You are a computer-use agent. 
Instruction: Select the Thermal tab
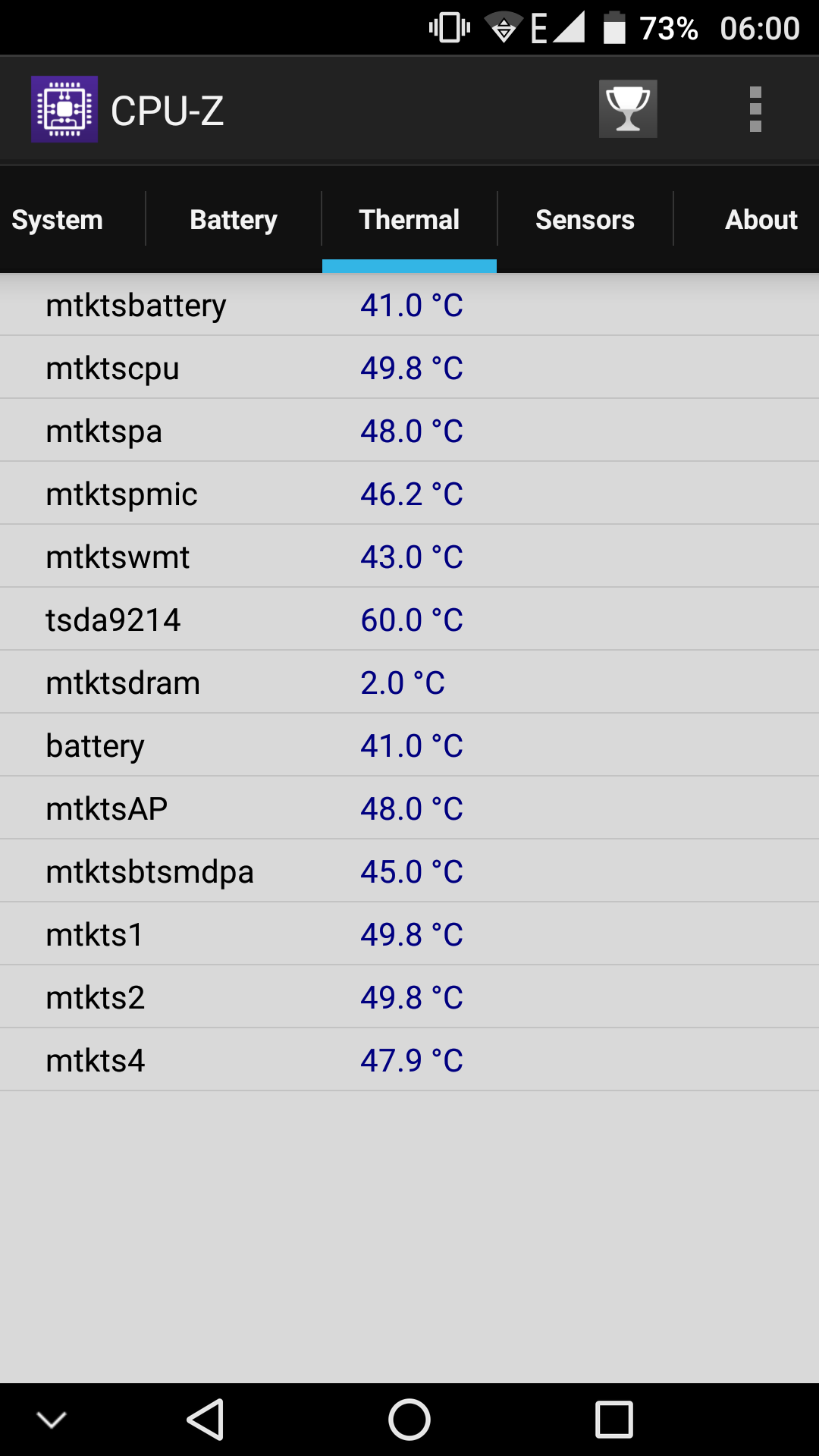pyautogui.click(x=409, y=220)
